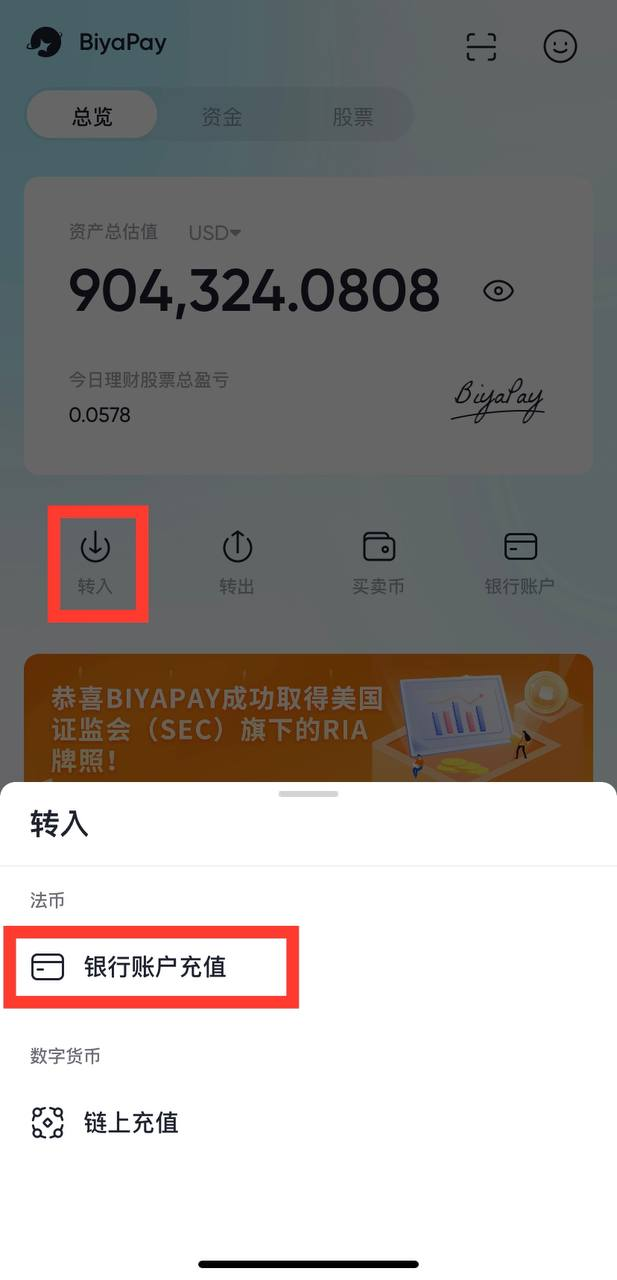
Task: Open the USD currency dropdown
Action: (x=215, y=233)
